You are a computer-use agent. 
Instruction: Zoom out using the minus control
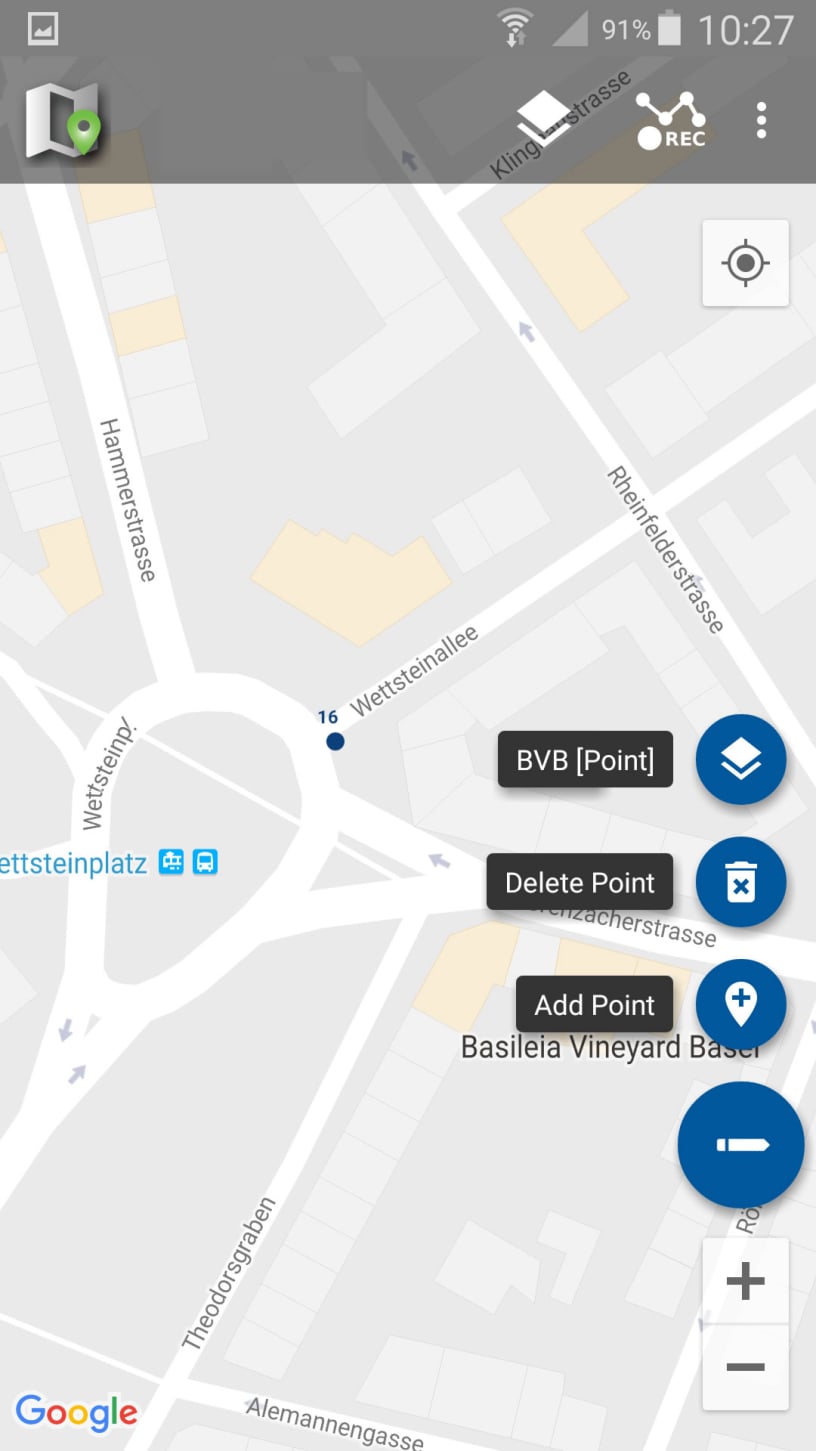(x=745, y=1367)
